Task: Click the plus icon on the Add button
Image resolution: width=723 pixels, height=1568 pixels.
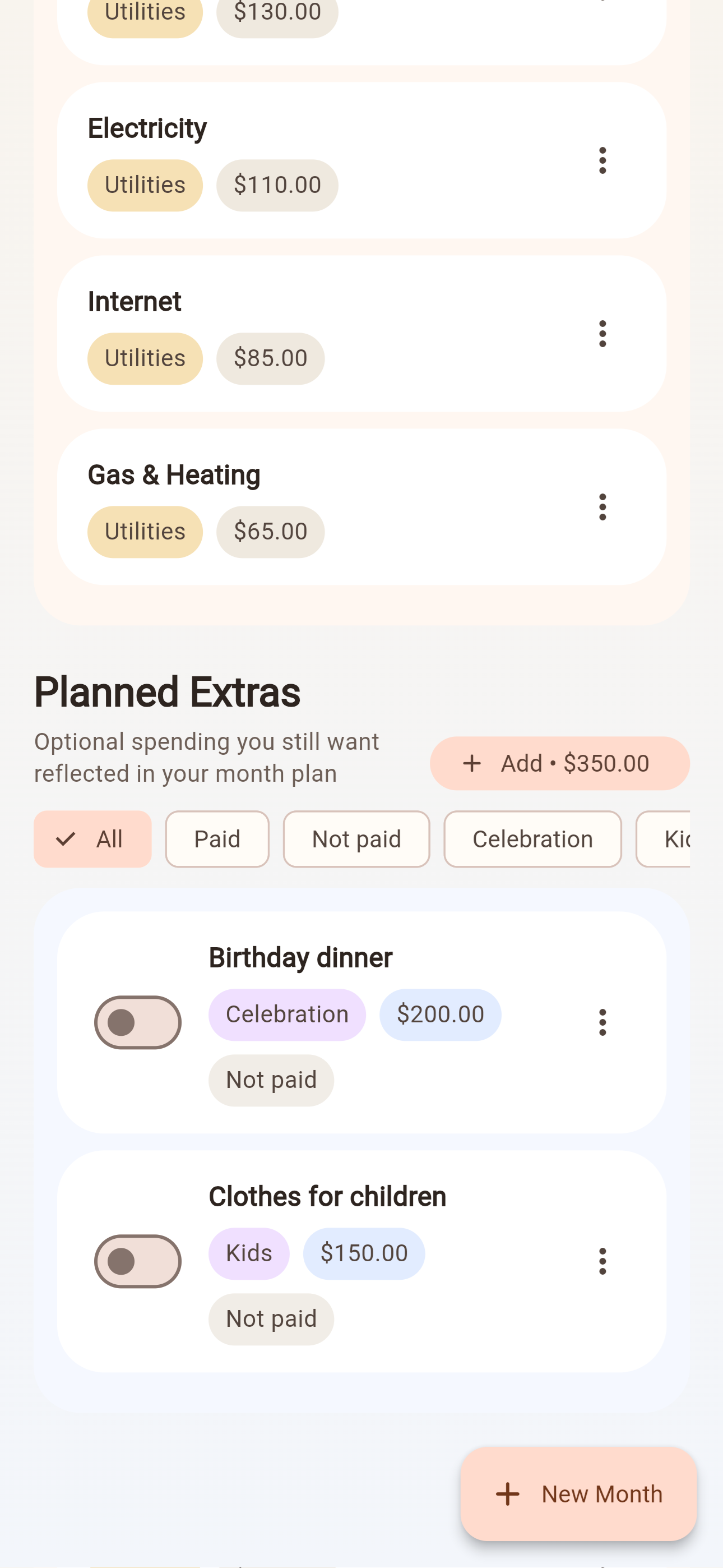Action: pos(473,763)
